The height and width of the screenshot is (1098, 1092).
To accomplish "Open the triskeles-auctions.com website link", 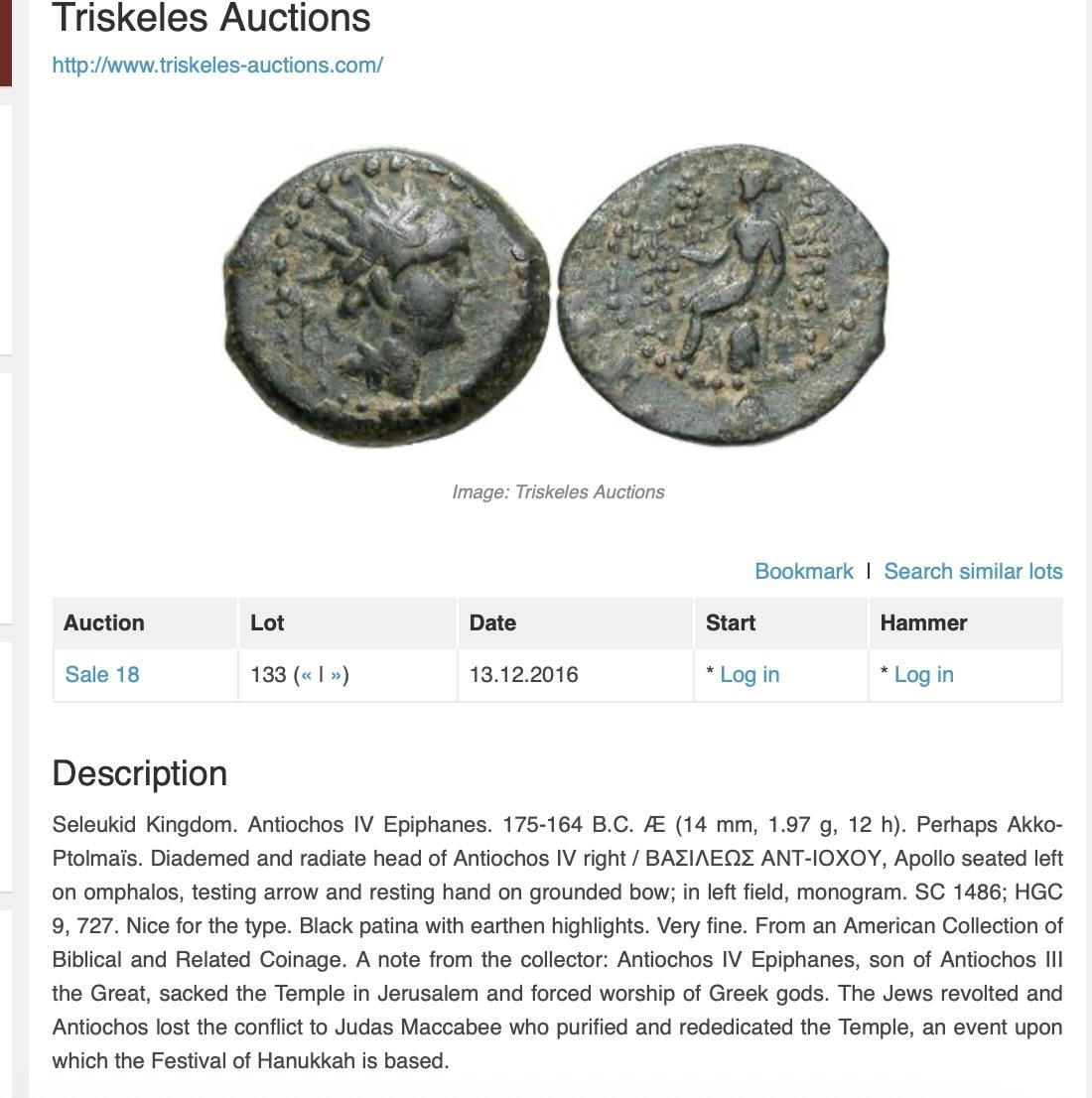I will (x=217, y=66).
